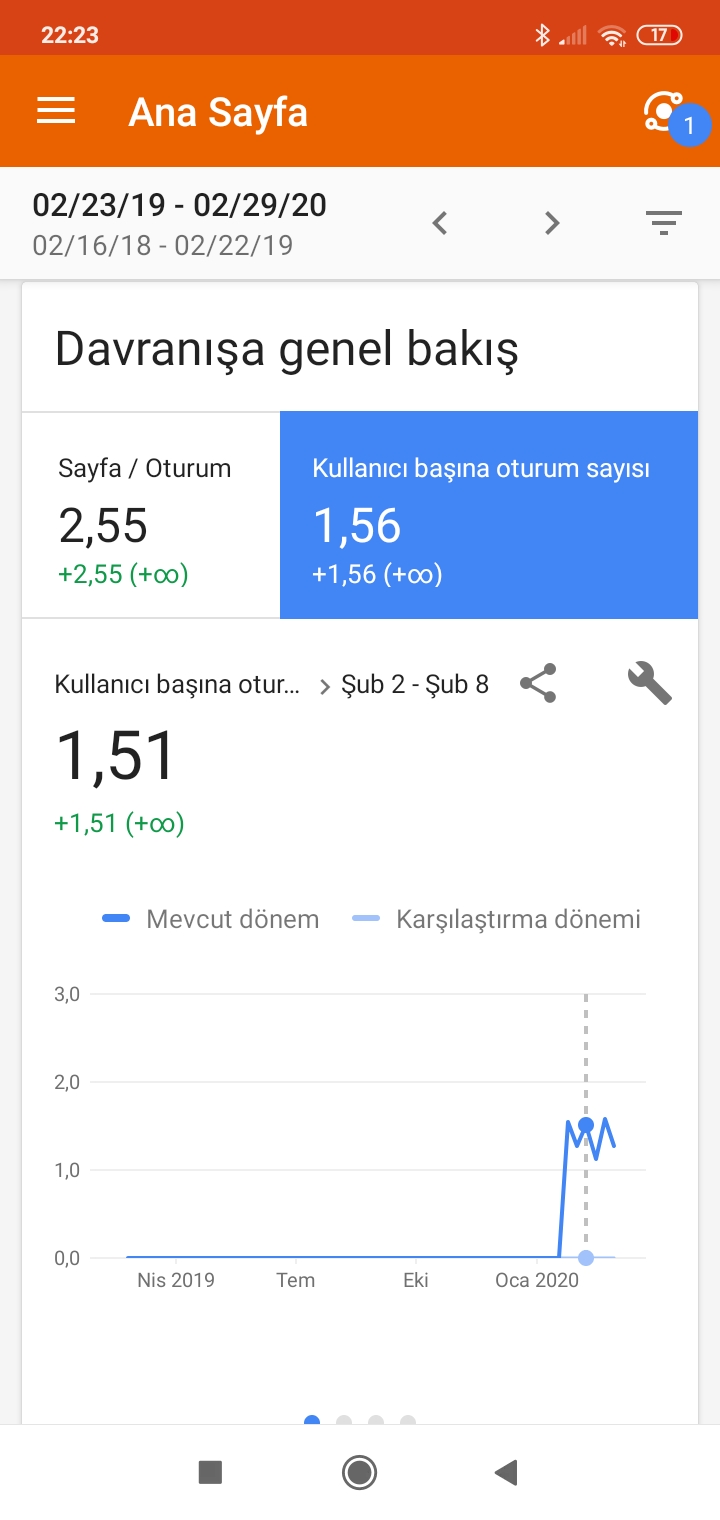Tap the Şub 2 - Şub 8 period label
This screenshot has width=720, height=1520.
tap(415, 684)
